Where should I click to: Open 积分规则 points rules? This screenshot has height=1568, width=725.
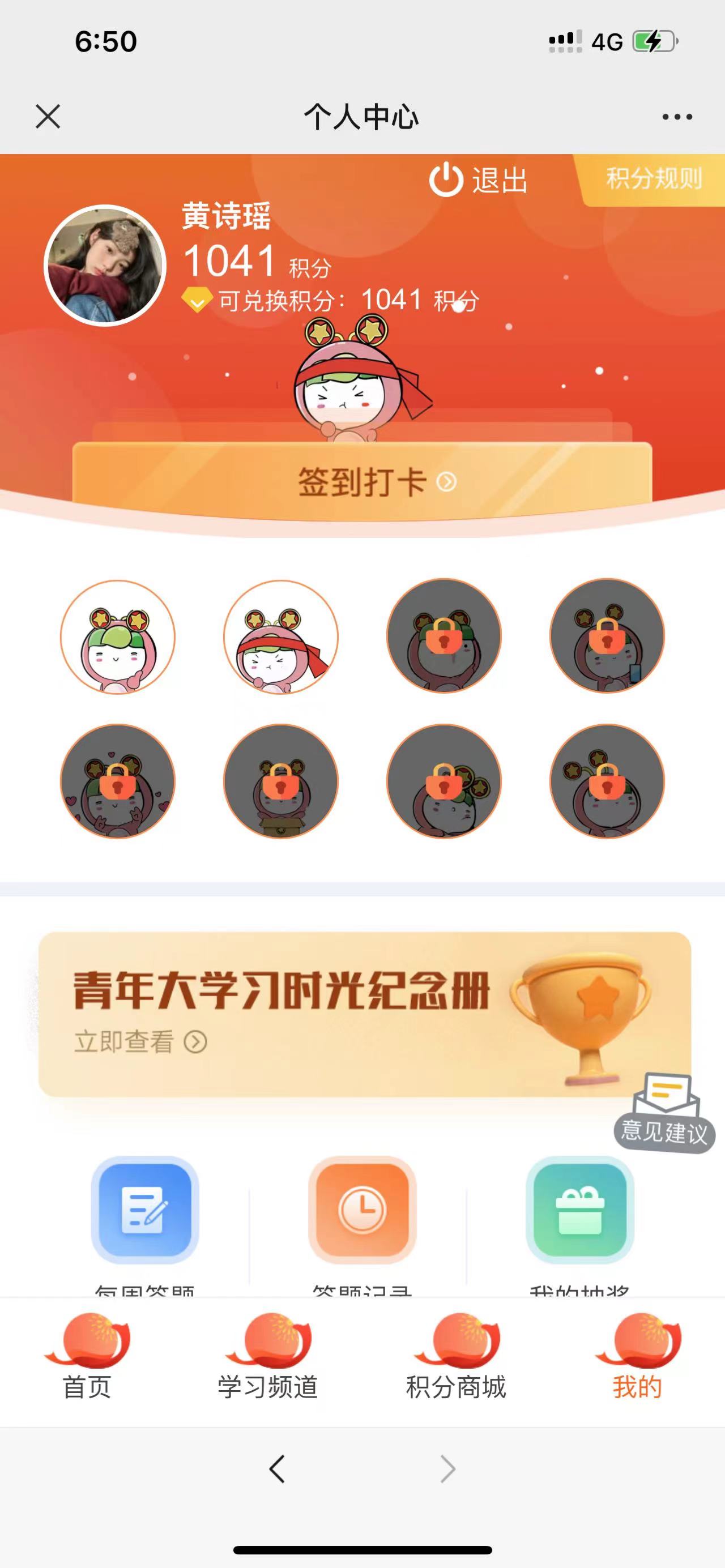(653, 179)
